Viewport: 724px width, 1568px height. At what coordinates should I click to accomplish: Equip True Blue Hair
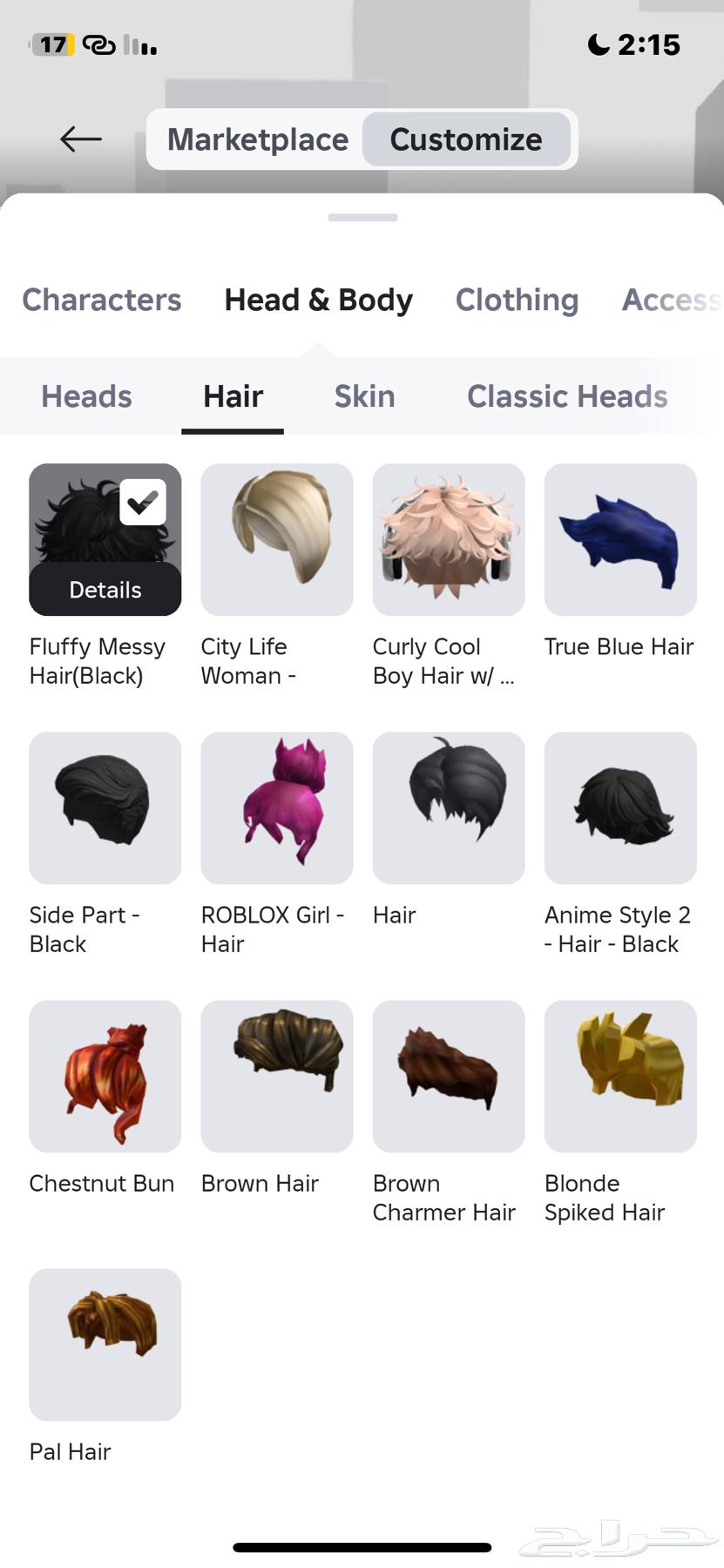[x=620, y=539]
